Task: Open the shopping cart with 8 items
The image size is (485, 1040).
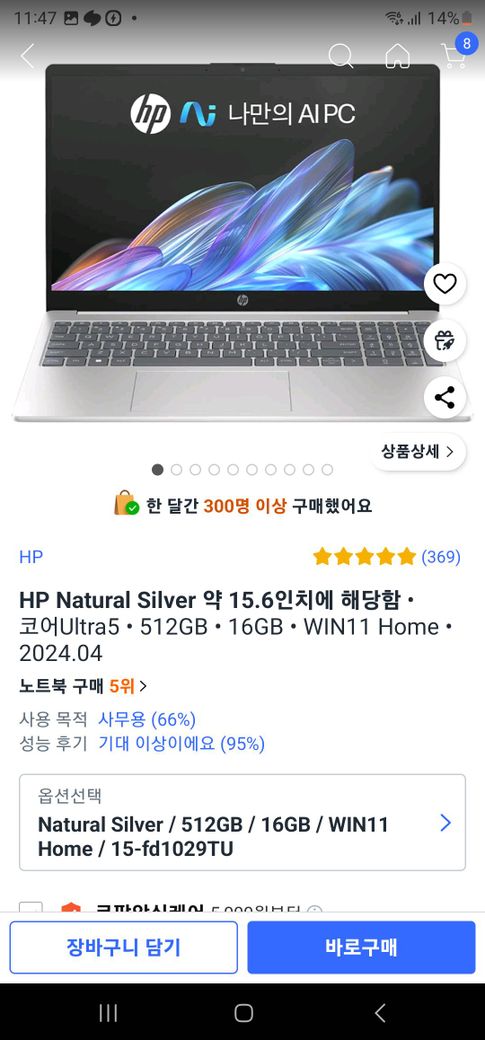Action: (455, 54)
